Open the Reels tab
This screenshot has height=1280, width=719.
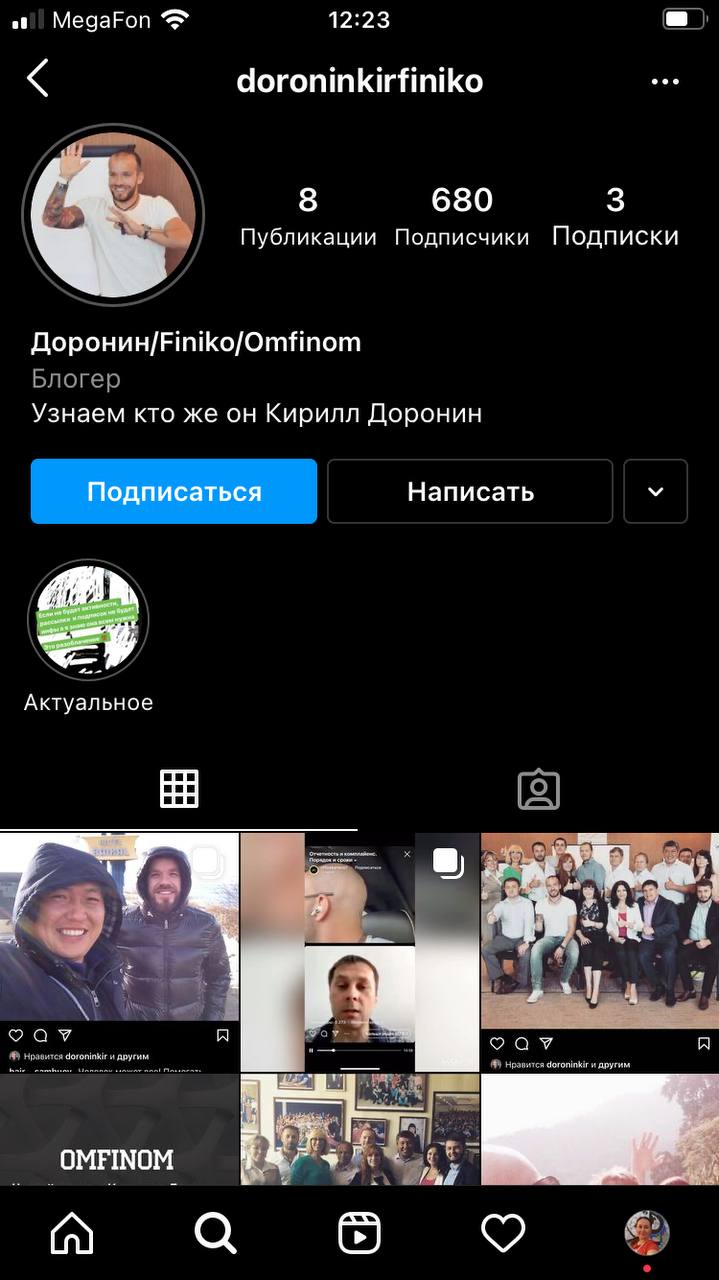click(x=359, y=1234)
